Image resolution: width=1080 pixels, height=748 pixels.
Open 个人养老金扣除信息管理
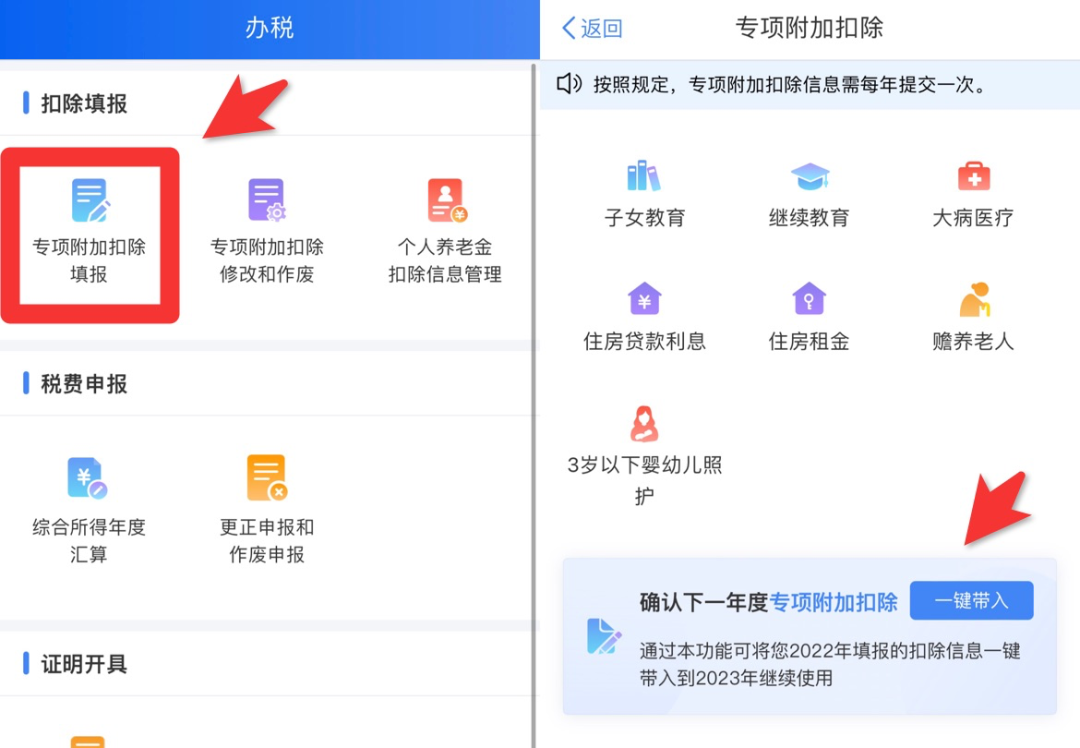[445, 230]
